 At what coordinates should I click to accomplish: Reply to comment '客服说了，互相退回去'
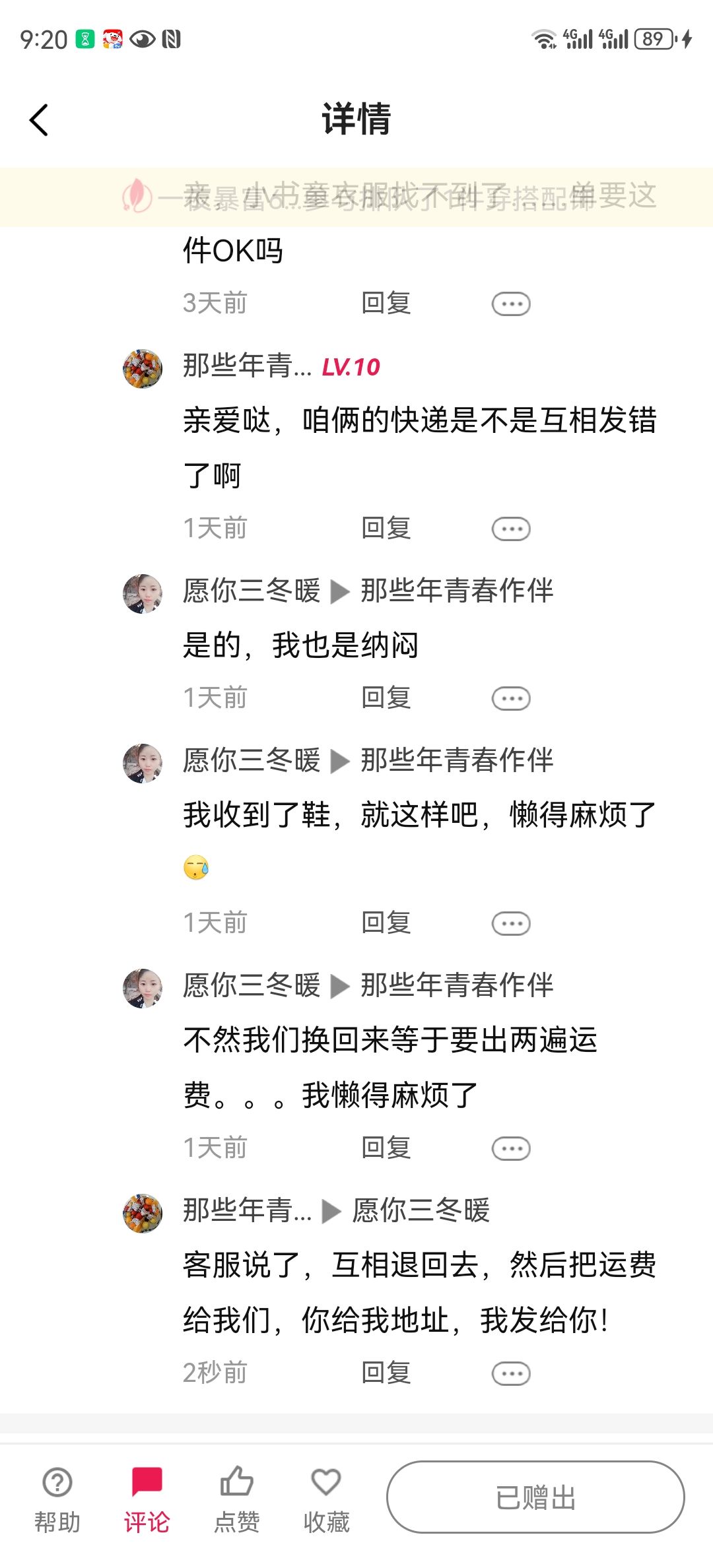pos(386,1373)
